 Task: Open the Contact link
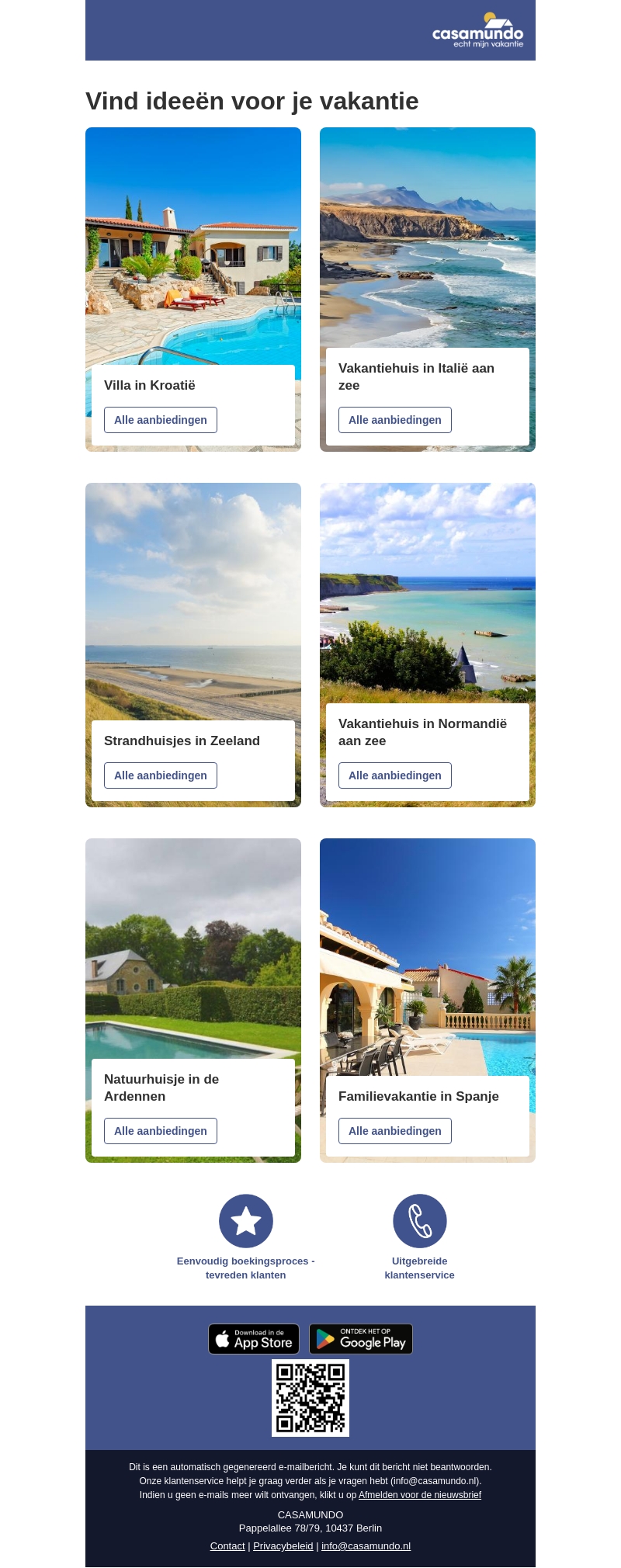(x=227, y=1546)
